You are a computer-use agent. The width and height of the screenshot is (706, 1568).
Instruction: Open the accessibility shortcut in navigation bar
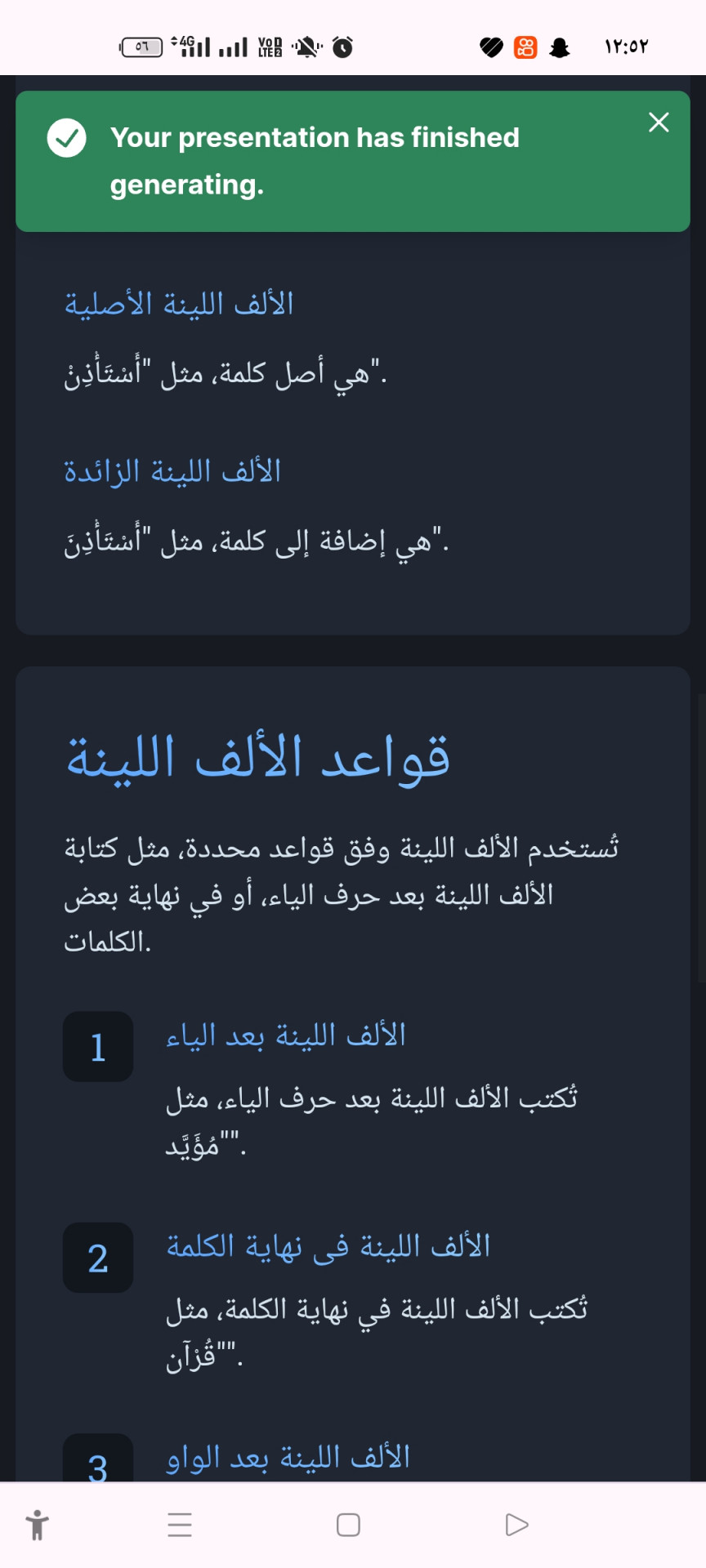coord(38,1525)
